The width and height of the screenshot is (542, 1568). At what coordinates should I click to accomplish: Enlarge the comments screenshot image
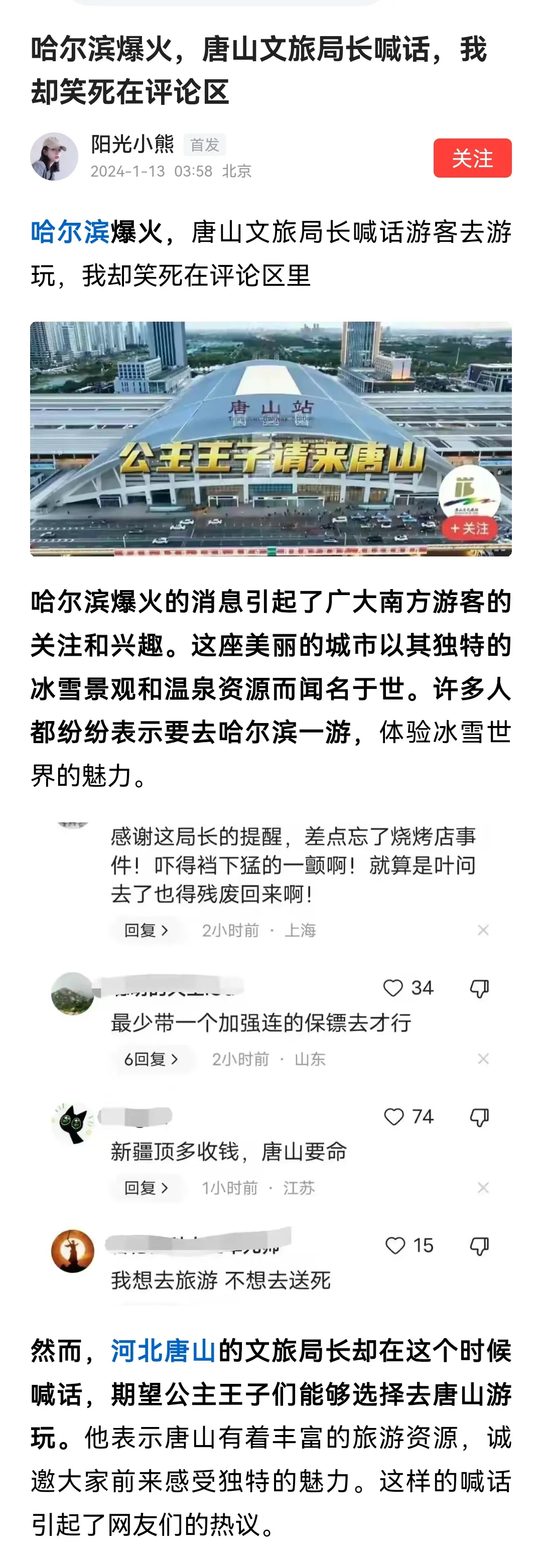(270, 1059)
